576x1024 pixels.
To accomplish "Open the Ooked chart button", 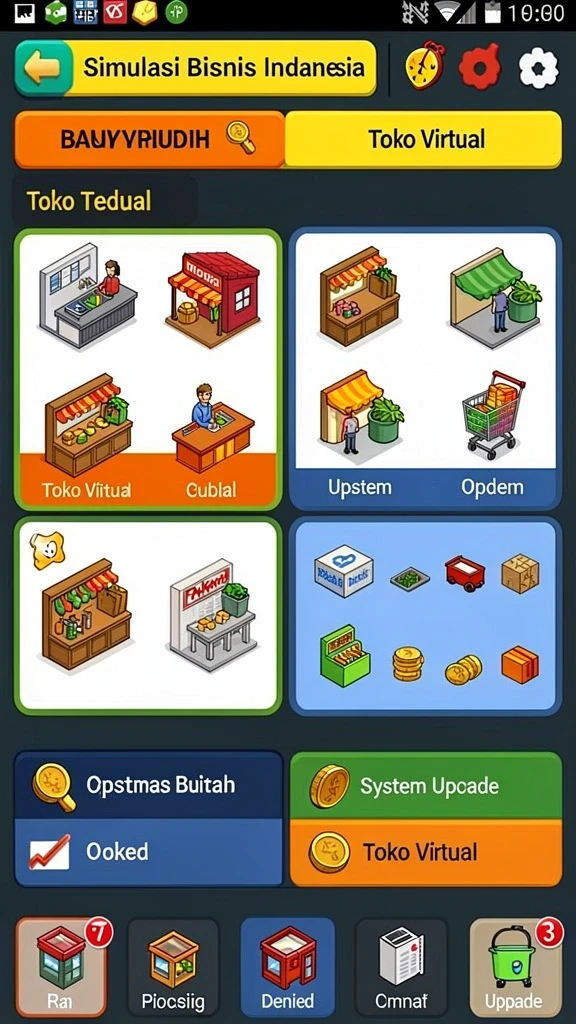I will (x=149, y=852).
